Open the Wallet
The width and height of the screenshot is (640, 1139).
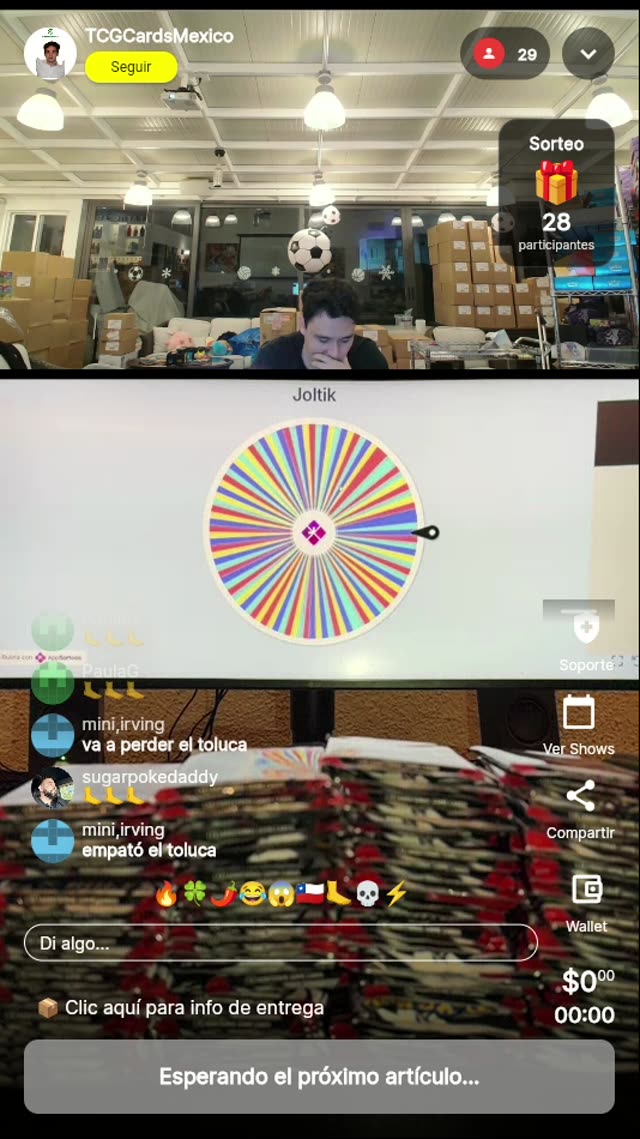click(x=586, y=900)
